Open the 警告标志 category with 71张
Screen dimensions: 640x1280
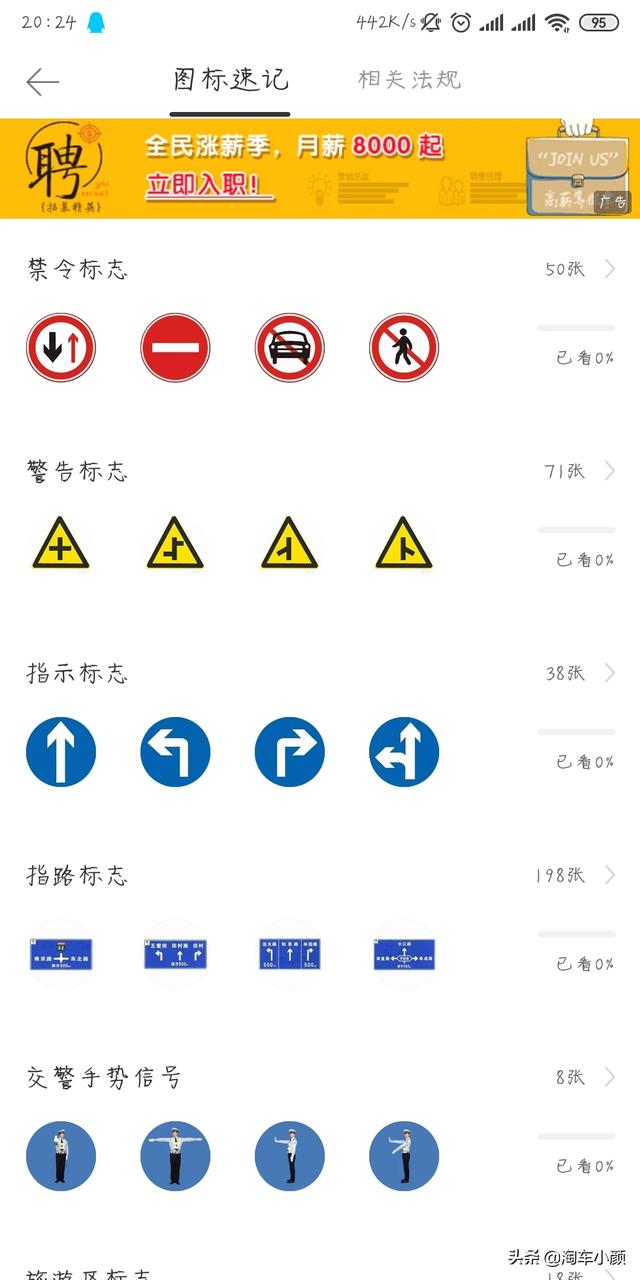click(320, 471)
